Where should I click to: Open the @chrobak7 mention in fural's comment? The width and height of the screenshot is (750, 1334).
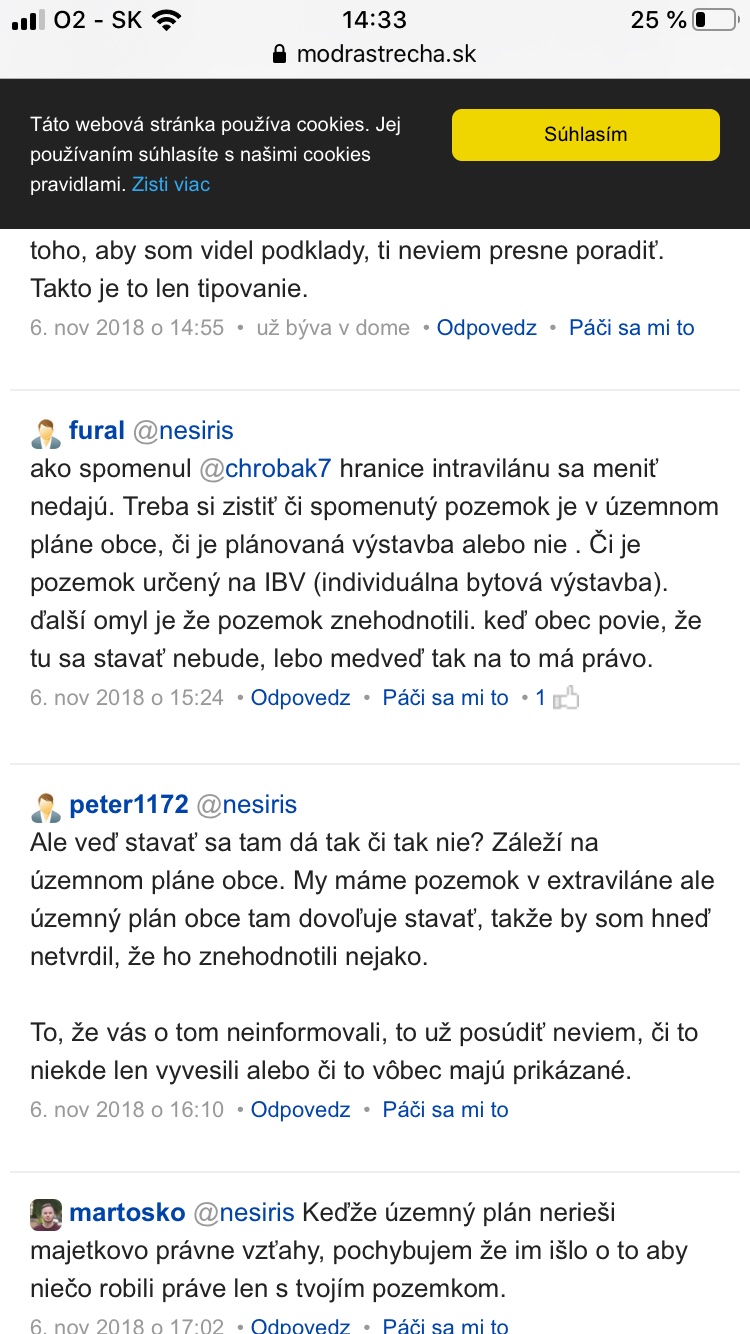[278, 469]
